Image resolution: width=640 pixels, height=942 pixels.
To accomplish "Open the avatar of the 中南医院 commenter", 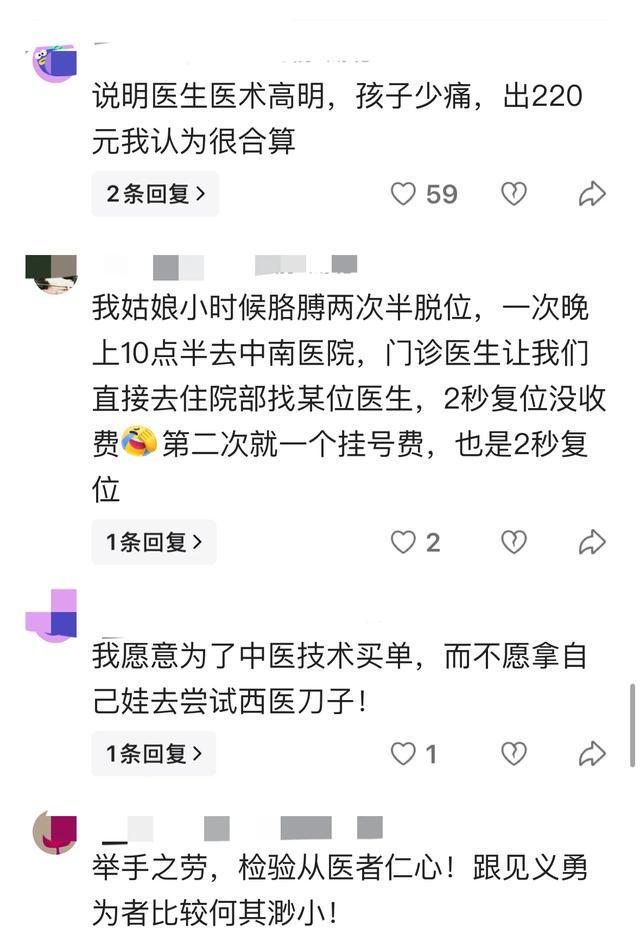I will [52, 272].
